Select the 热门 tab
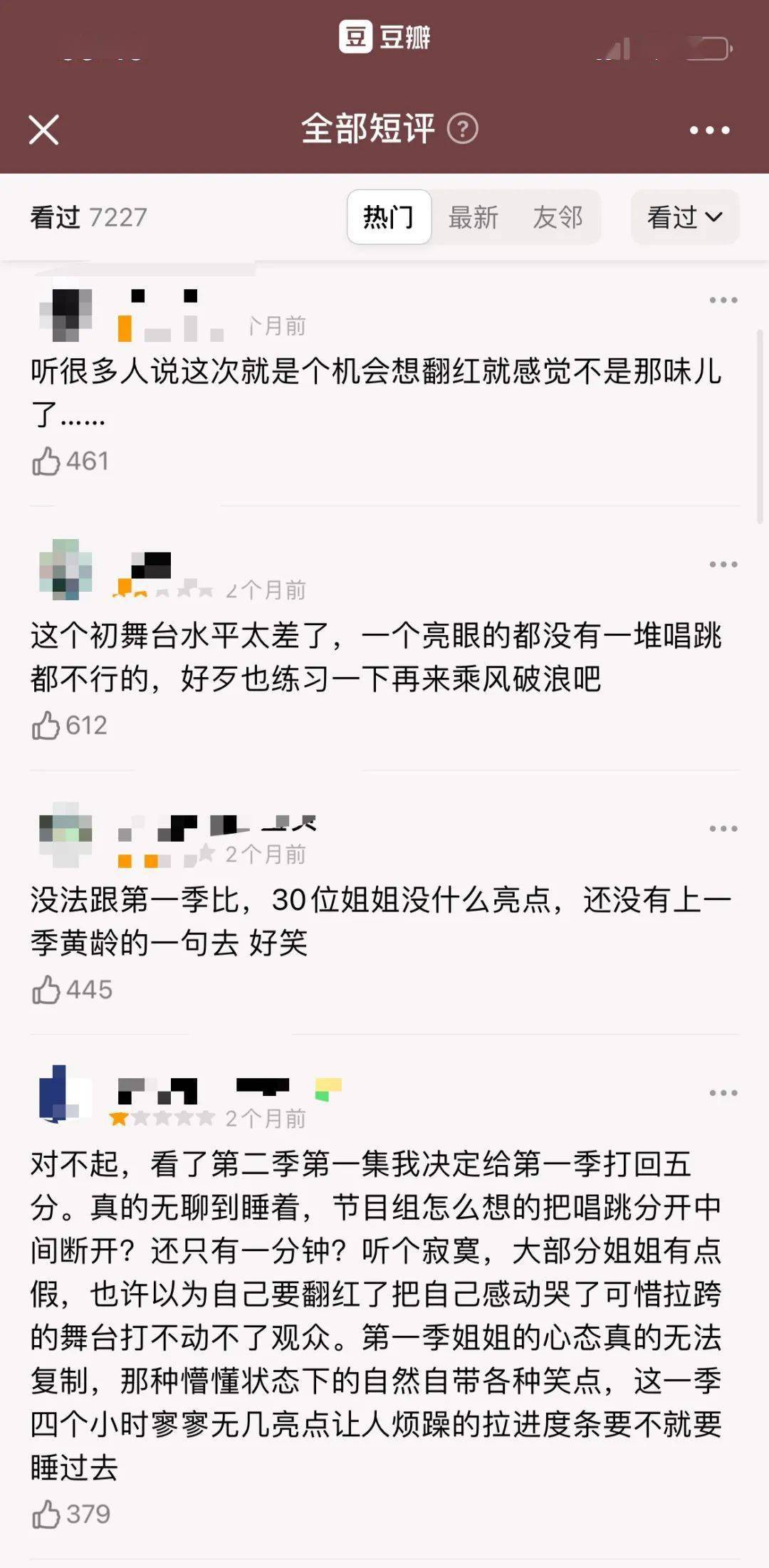 389,217
